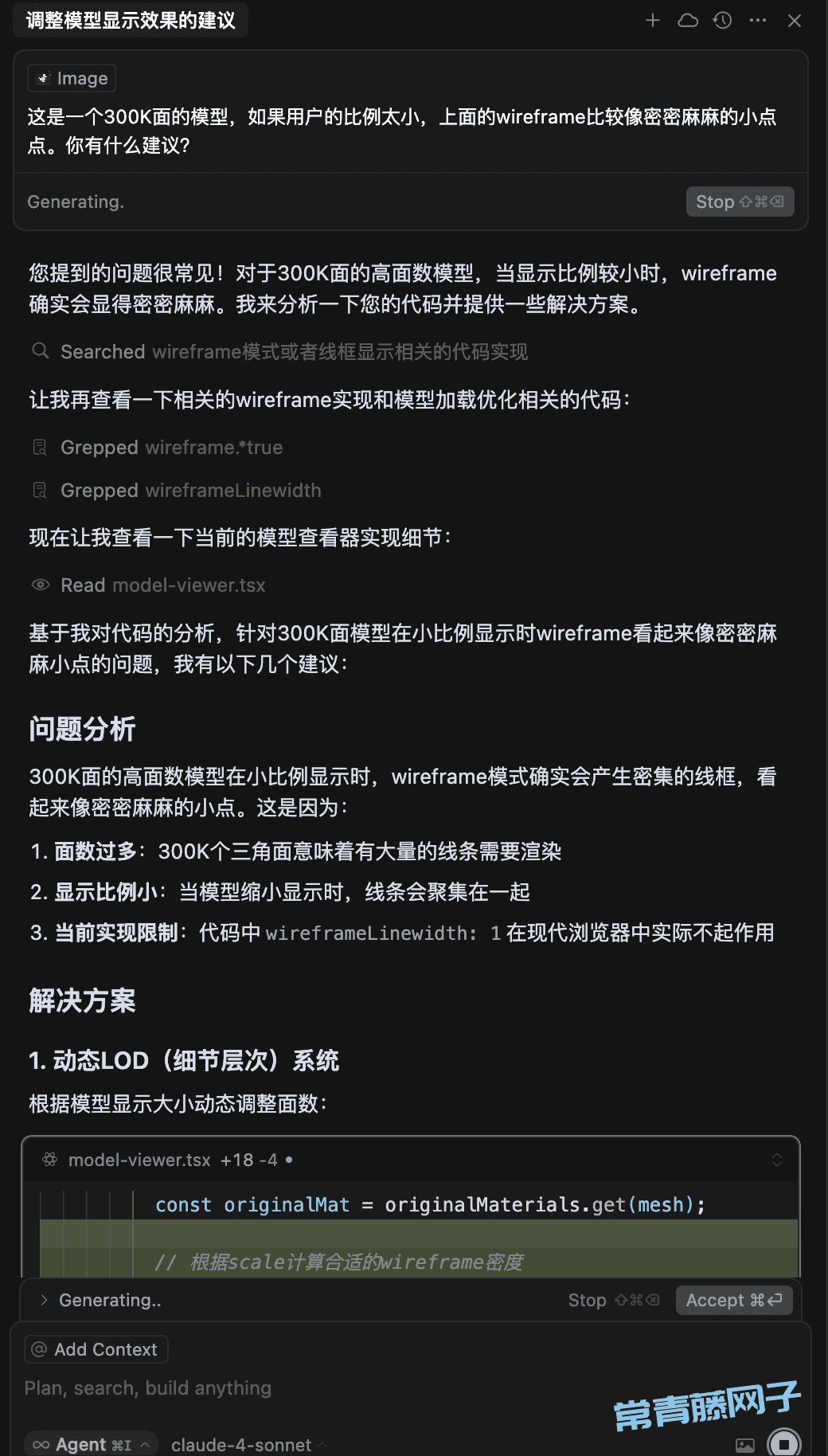Start a new chat with plus icon
828x1456 pixels.
click(x=652, y=21)
